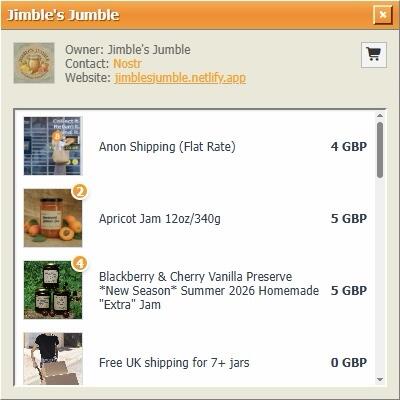Open the shopping cart
The image size is (400, 400).
(374, 55)
